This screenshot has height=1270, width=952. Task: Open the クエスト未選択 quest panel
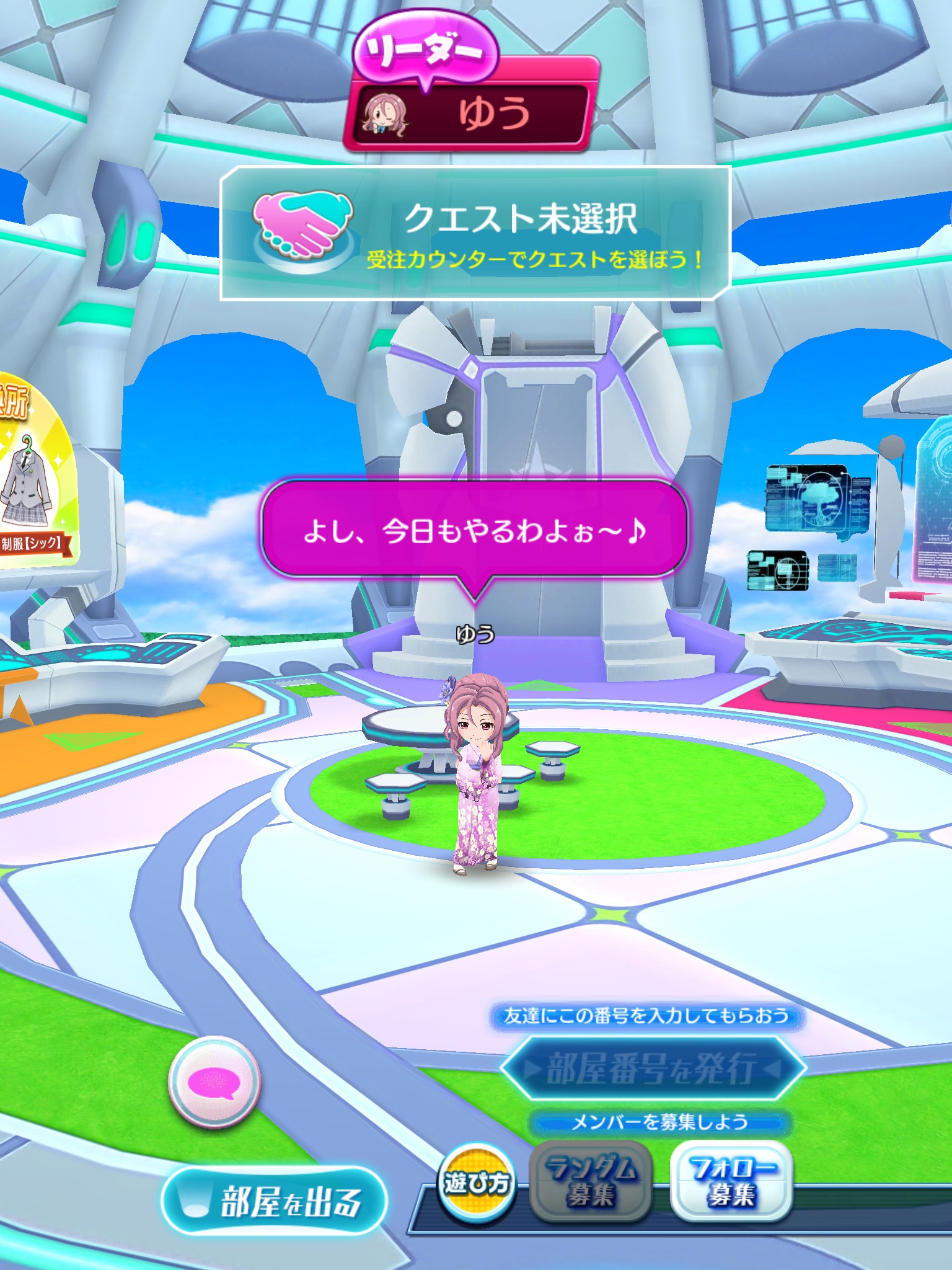tap(475, 233)
